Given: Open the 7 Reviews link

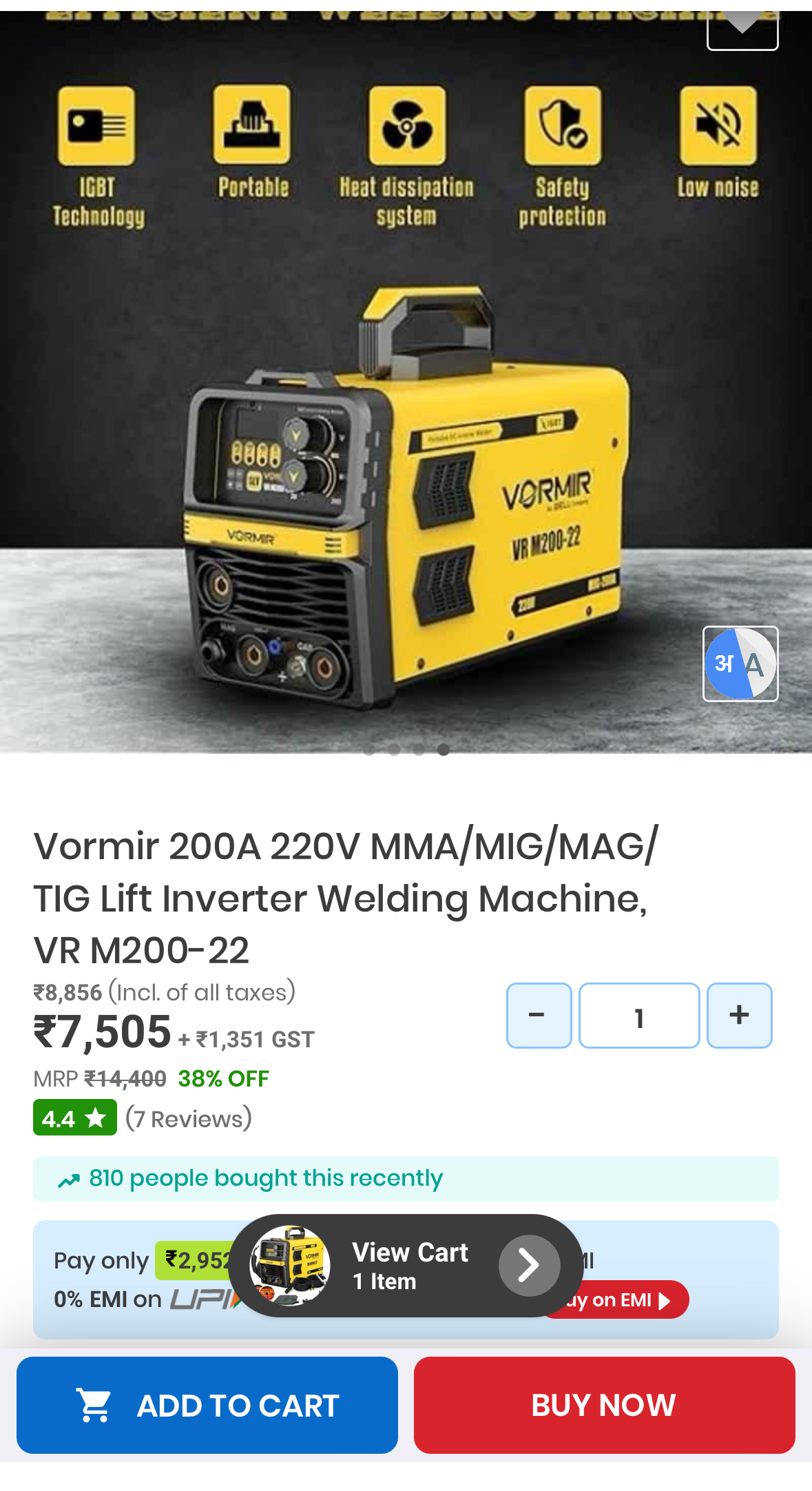Looking at the screenshot, I should 189,1118.
